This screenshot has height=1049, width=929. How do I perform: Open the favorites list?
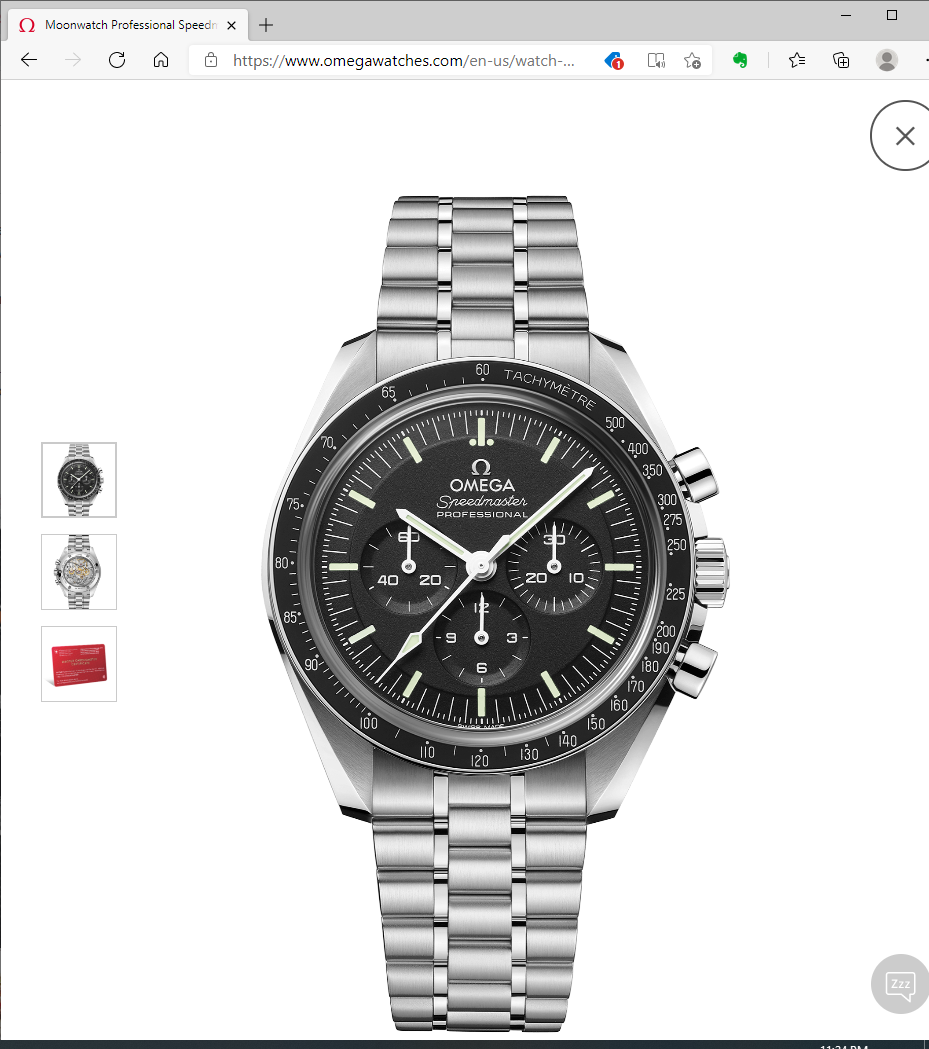[797, 60]
